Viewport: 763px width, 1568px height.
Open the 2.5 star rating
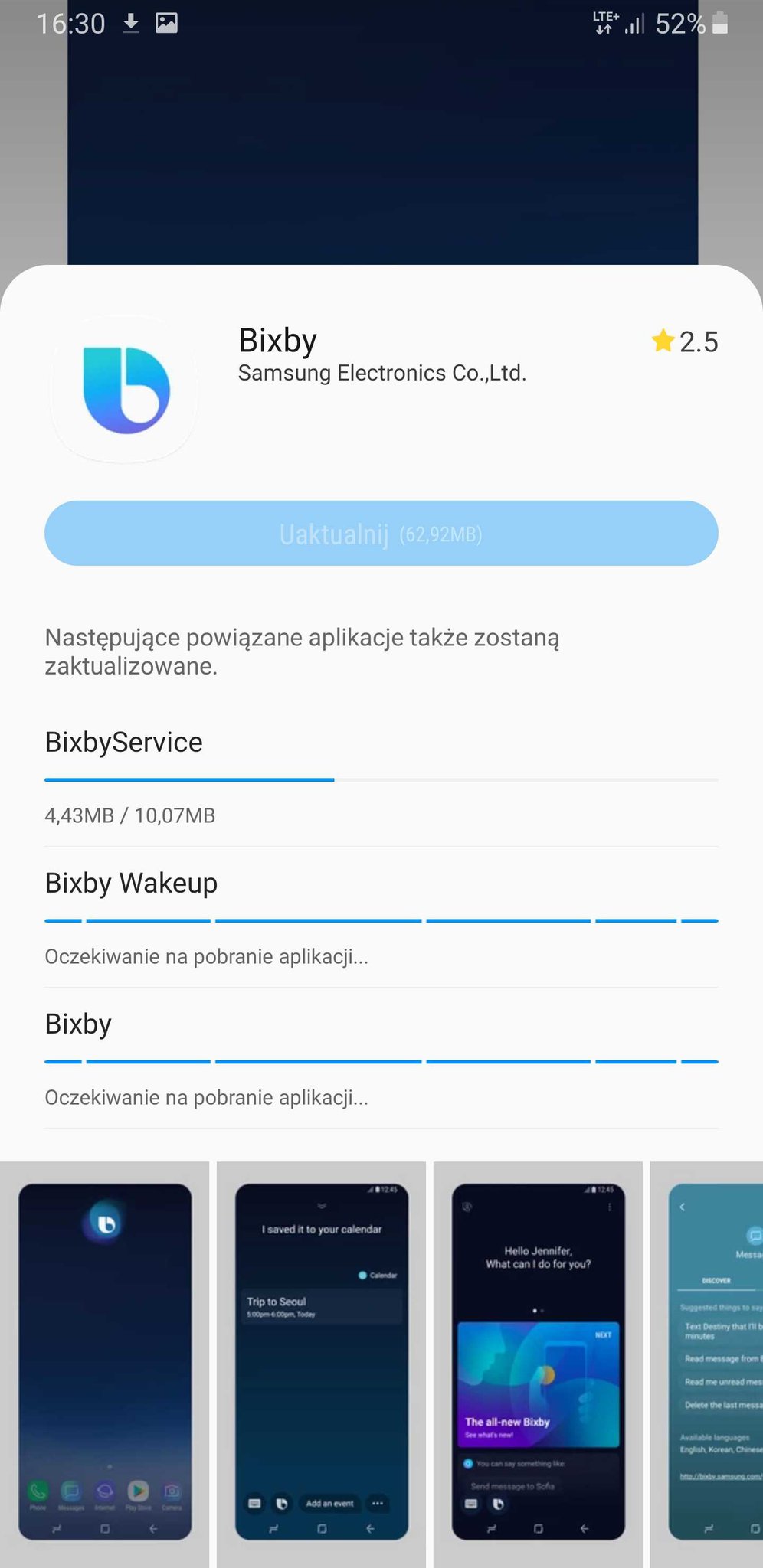[x=685, y=341]
